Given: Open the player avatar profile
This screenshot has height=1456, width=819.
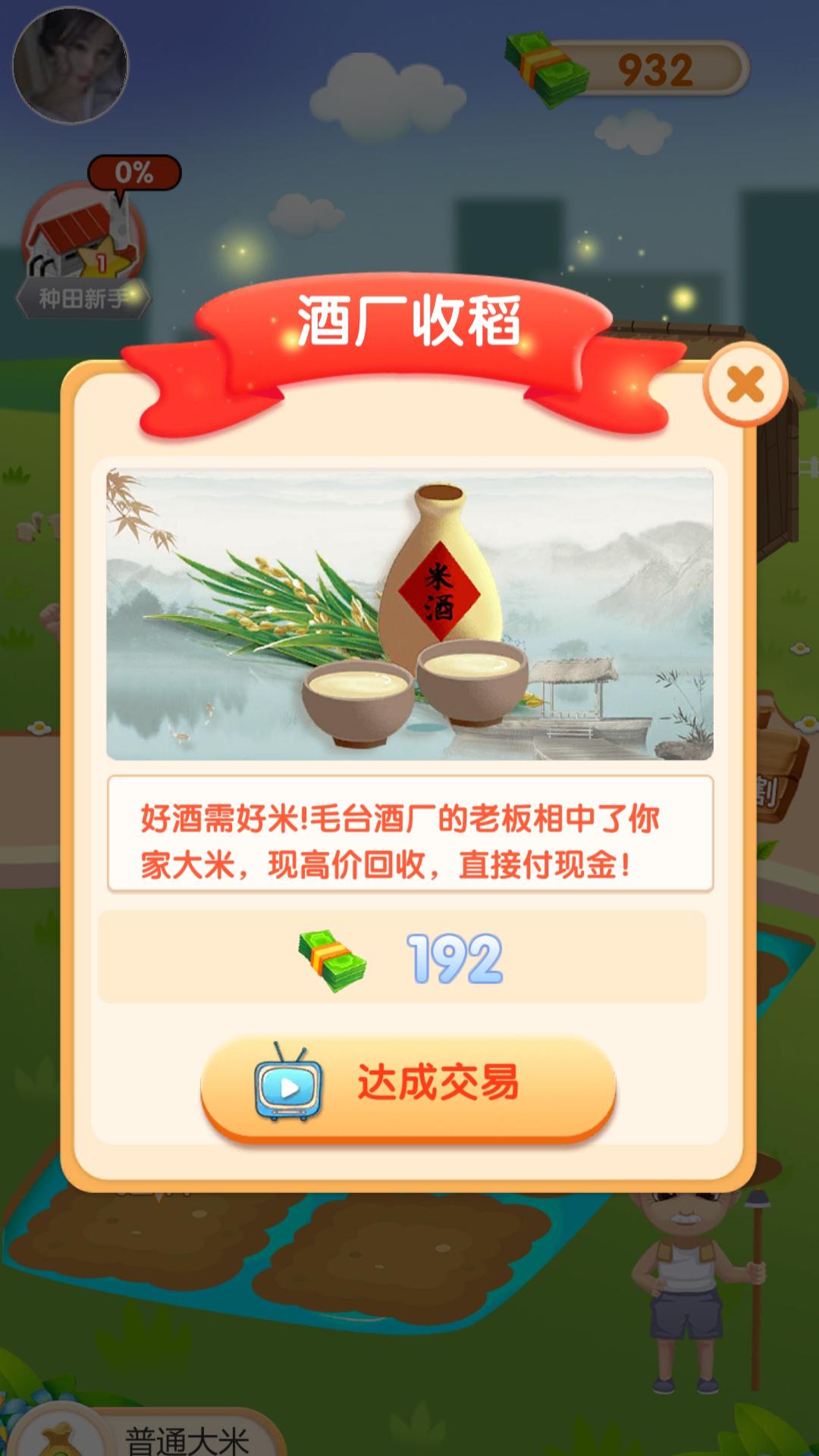Looking at the screenshot, I should [x=72, y=68].
